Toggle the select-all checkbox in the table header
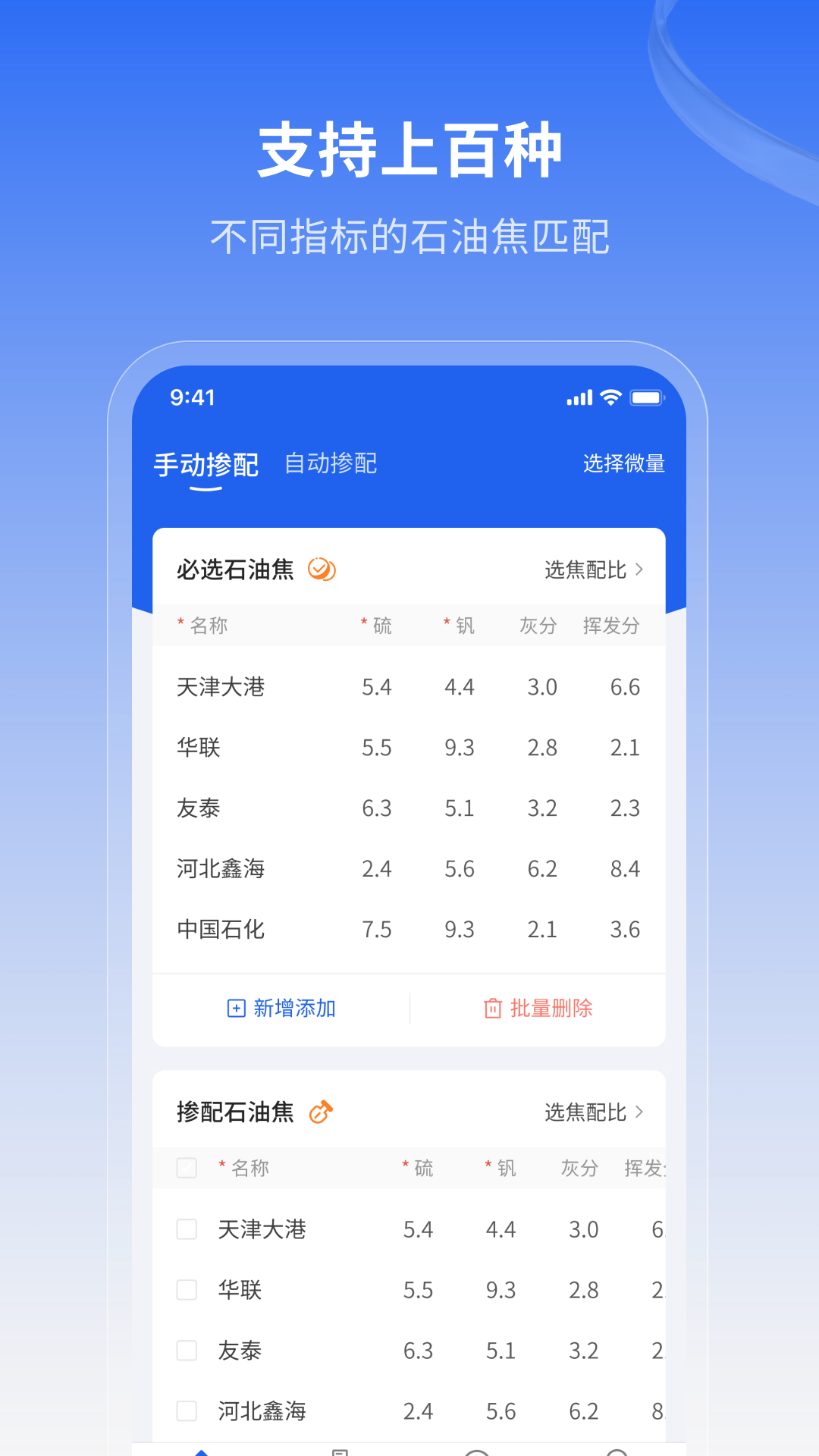 click(x=186, y=1168)
